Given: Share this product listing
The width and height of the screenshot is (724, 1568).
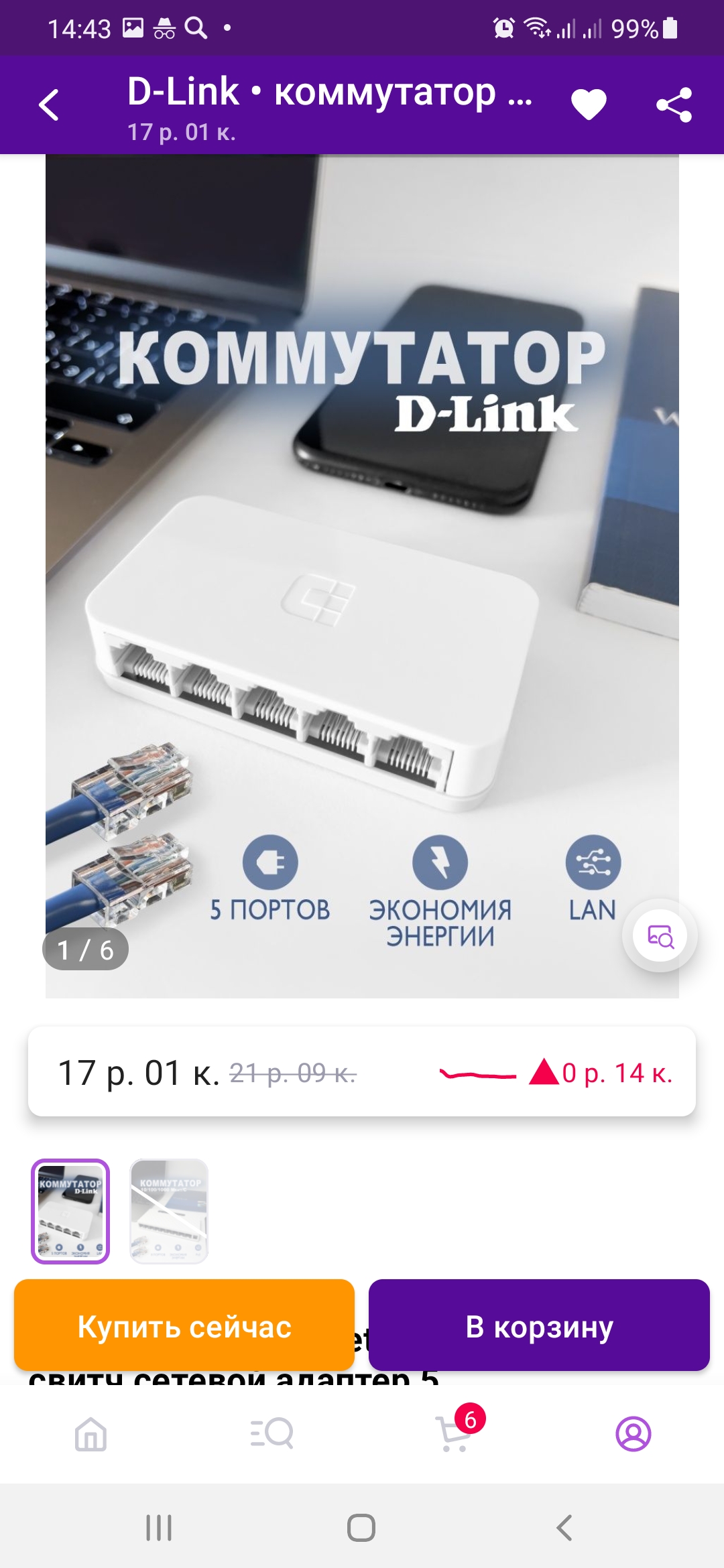Looking at the screenshot, I should (x=674, y=105).
